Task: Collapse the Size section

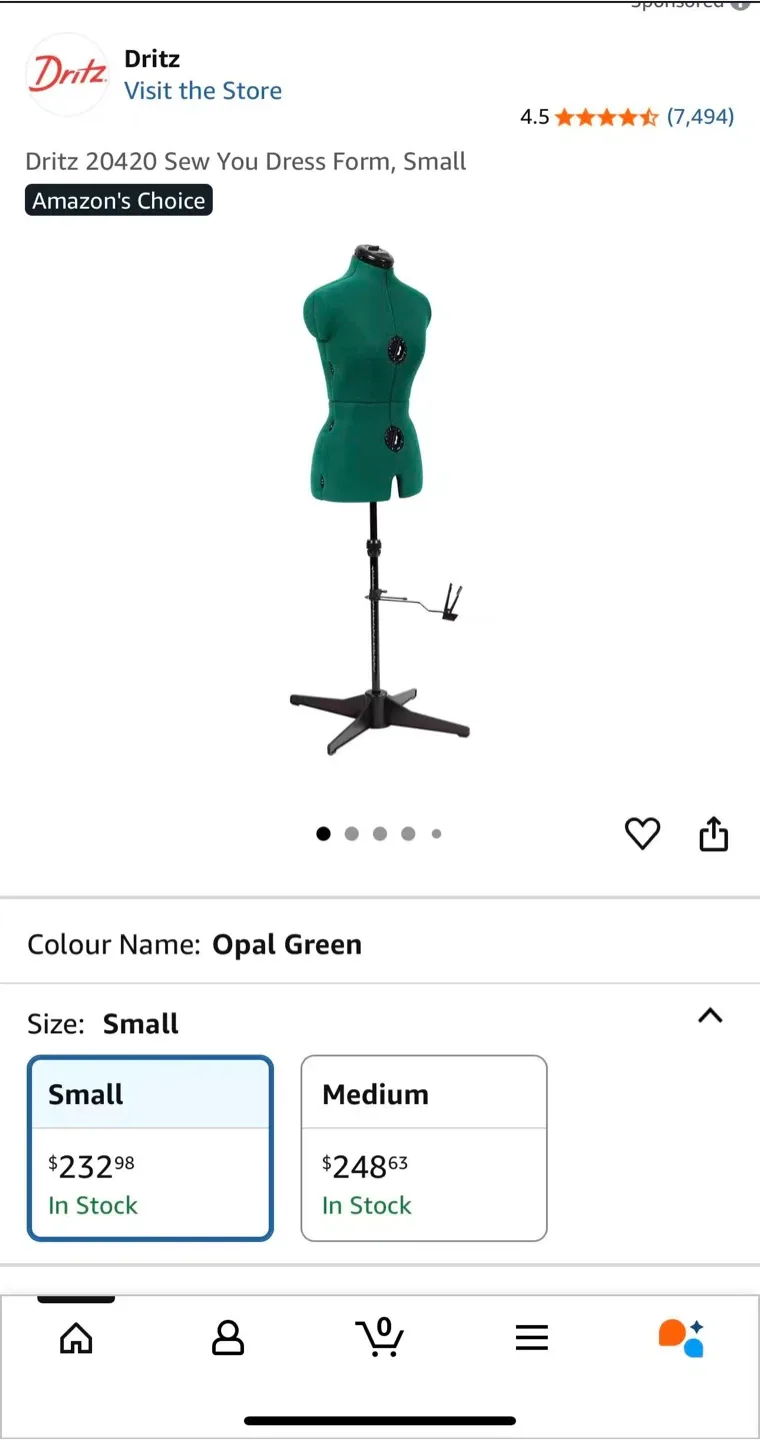Action: tap(710, 1016)
